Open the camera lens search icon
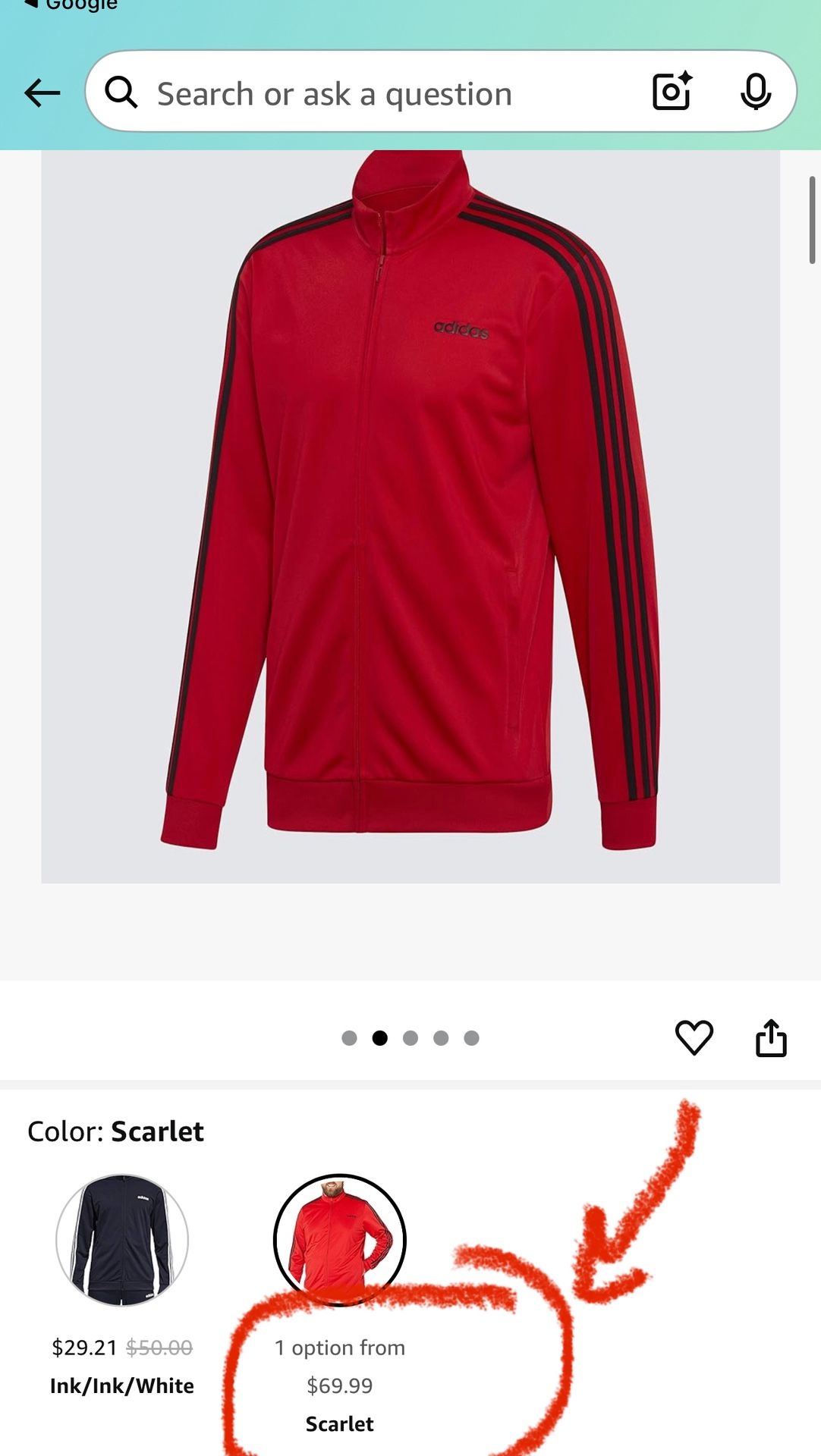This screenshot has width=821, height=1456. [672, 92]
